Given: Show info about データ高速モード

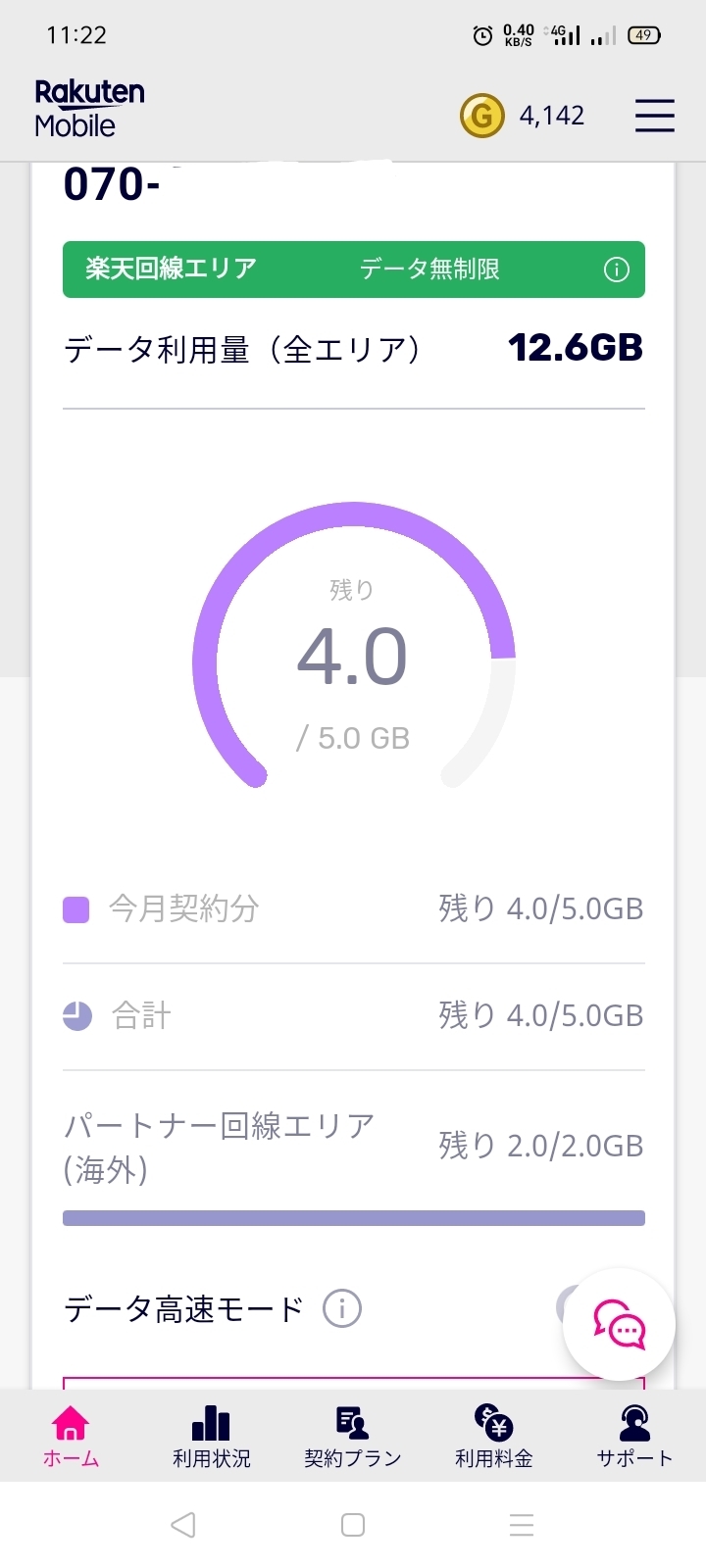Looking at the screenshot, I should 342,1308.
